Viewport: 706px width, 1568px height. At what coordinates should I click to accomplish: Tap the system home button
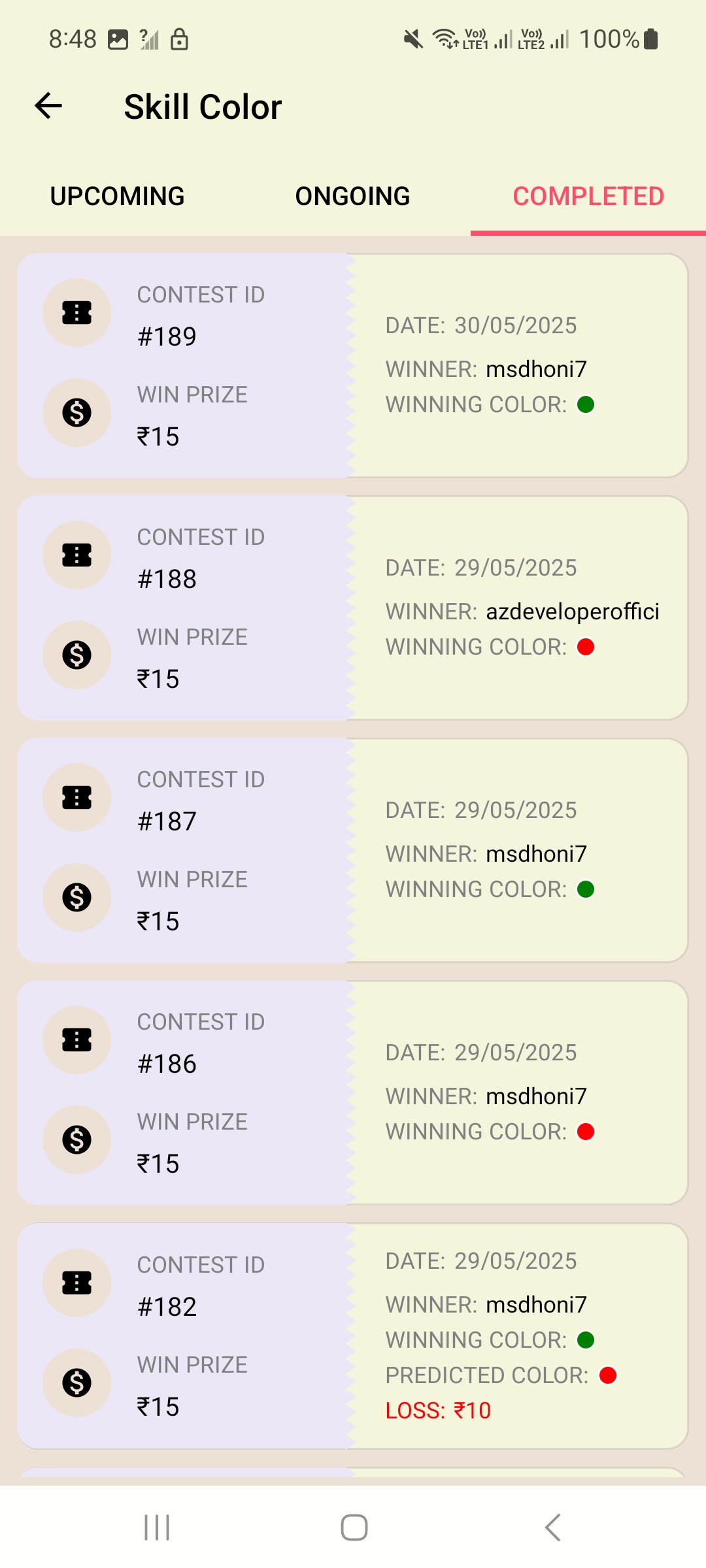tap(354, 1527)
